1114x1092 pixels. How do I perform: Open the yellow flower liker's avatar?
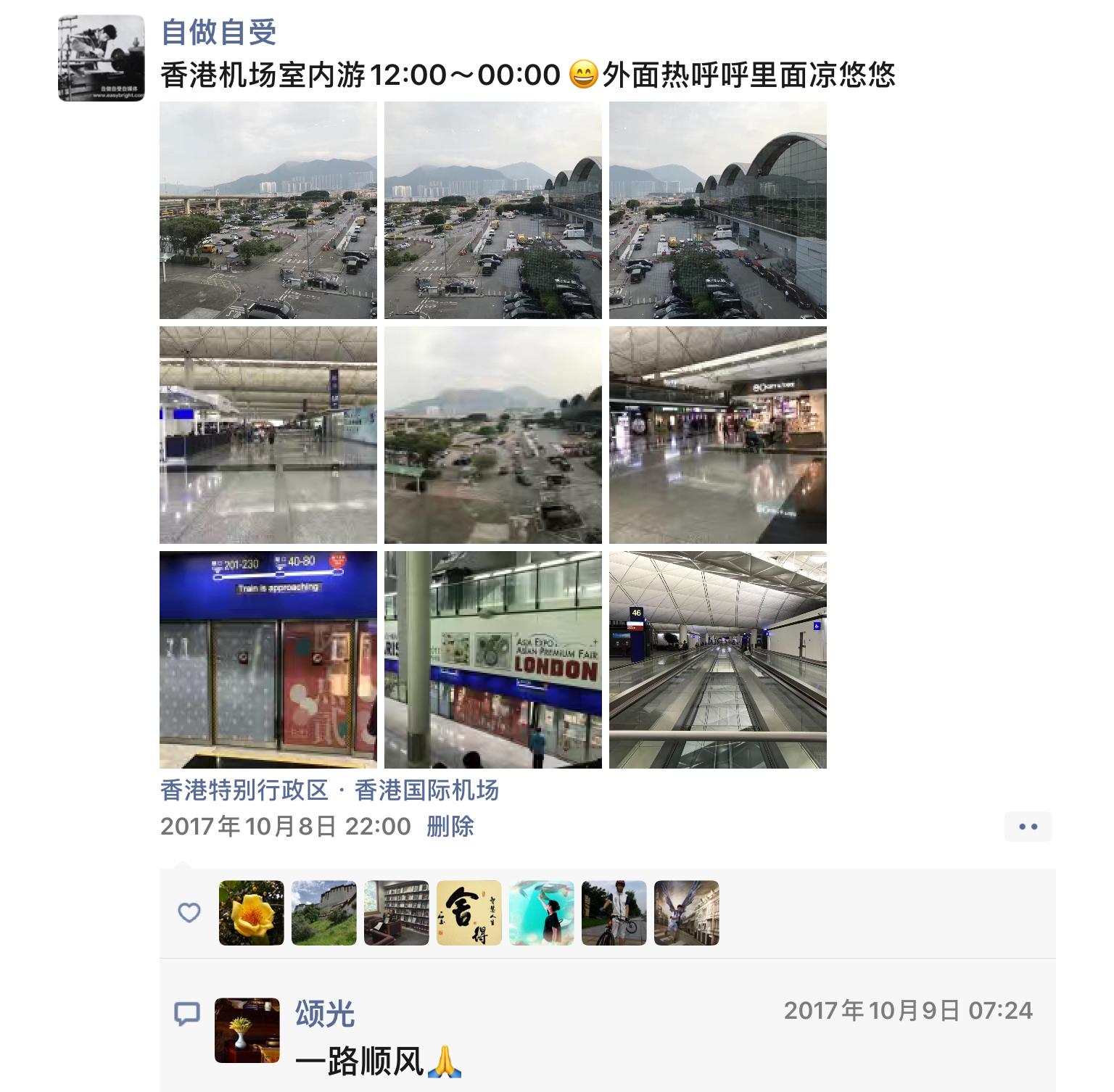252,913
